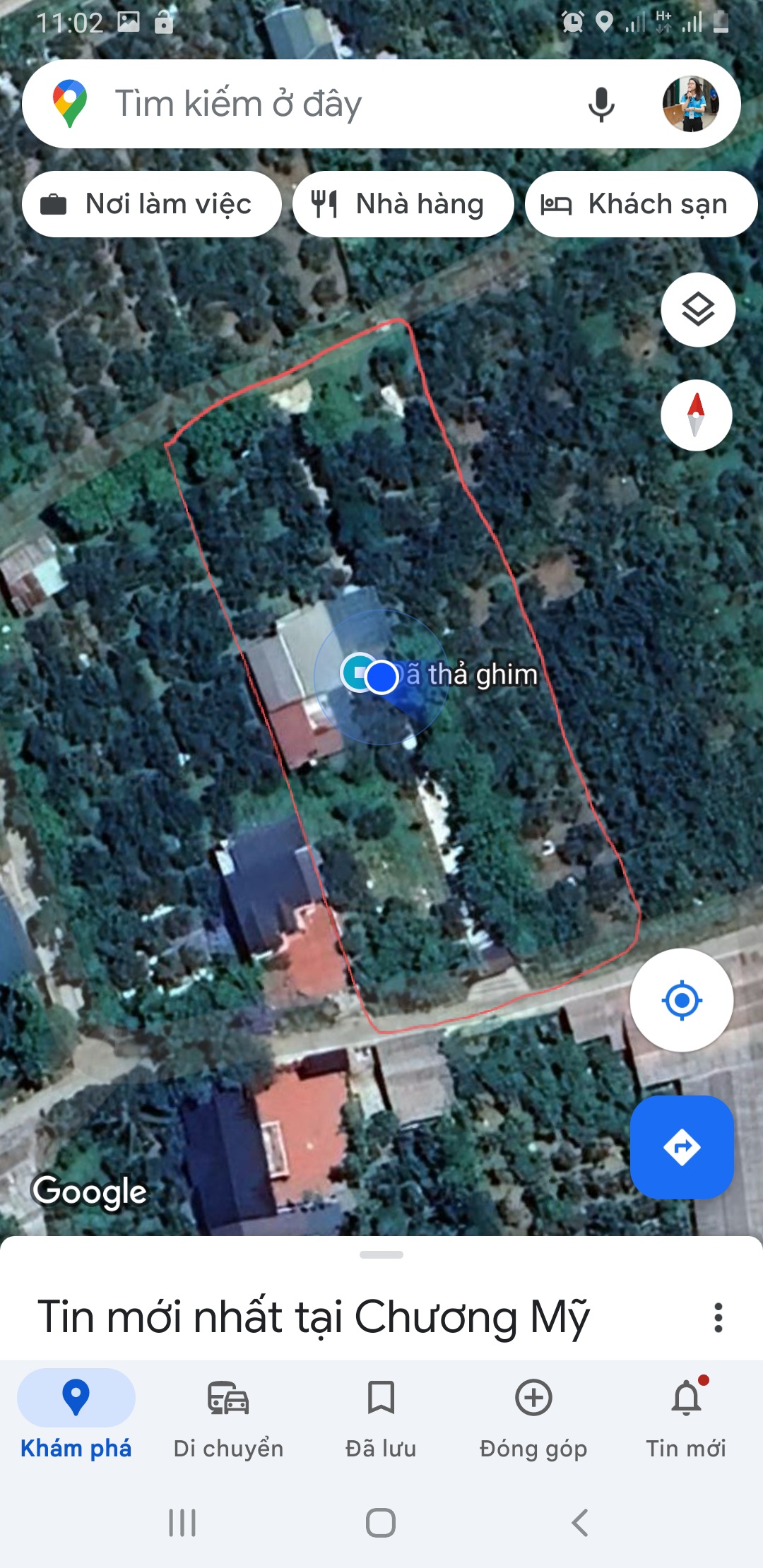Tap the system back button
This screenshot has height=1568, width=763.
[x=580, y=1523]
